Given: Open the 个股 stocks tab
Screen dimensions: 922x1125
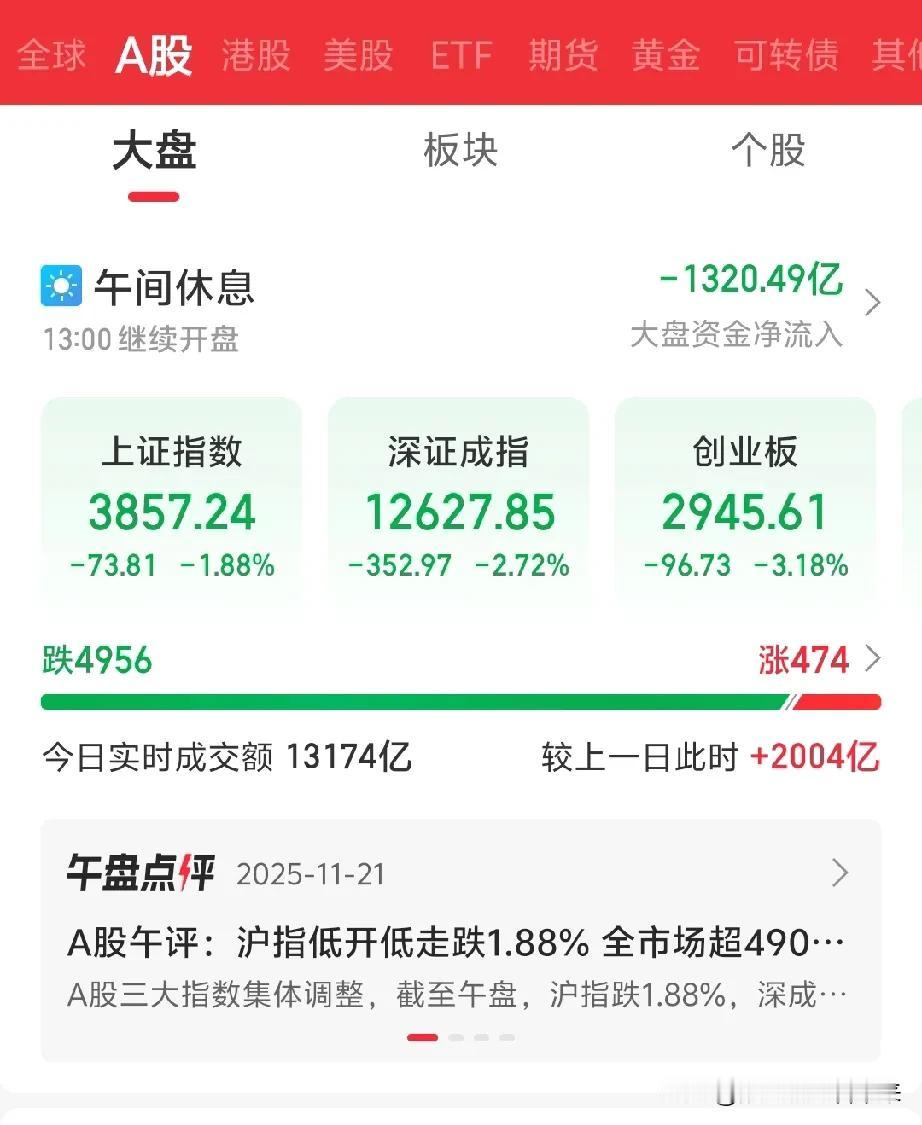Looking at the screenshot, I should click(x=765, y=150).
